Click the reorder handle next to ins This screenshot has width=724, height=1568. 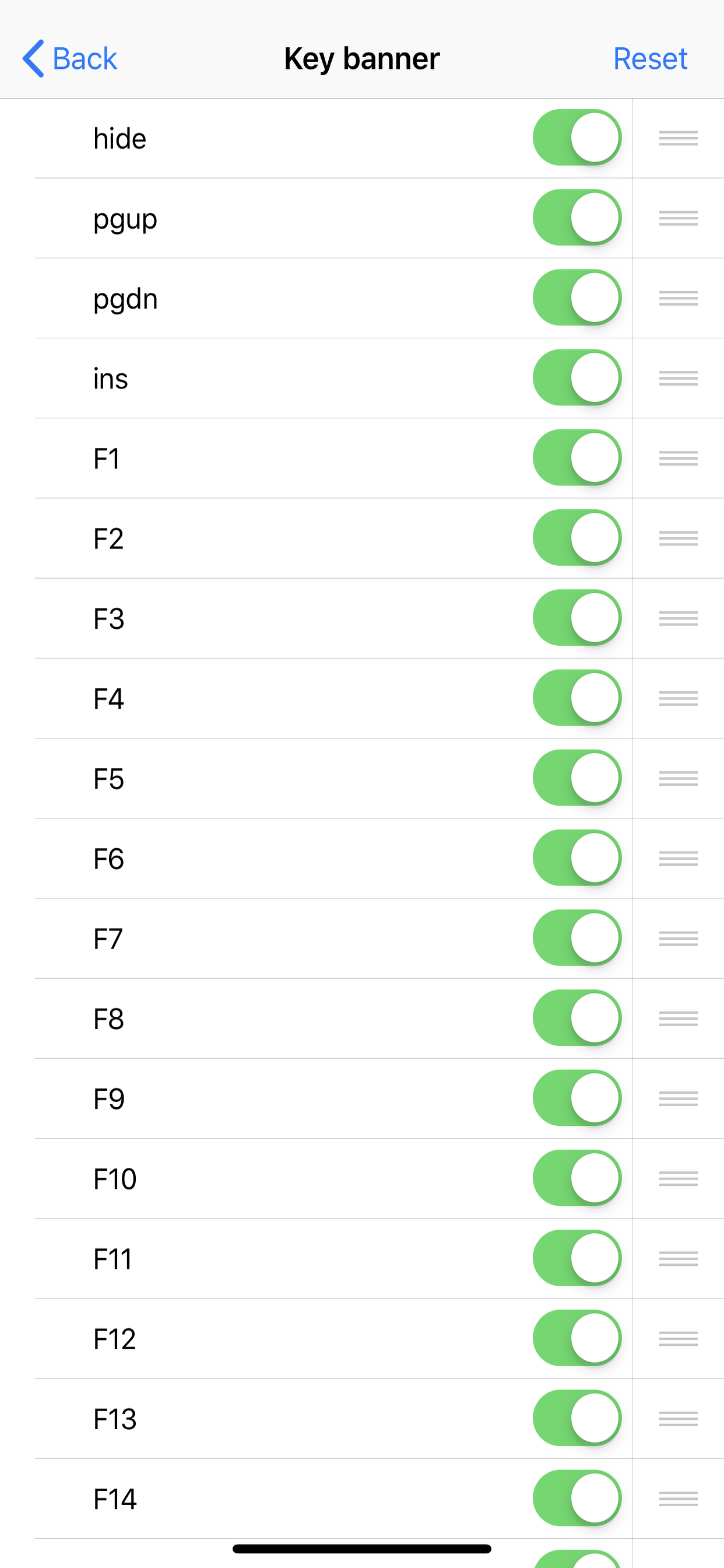coord(679,378)
